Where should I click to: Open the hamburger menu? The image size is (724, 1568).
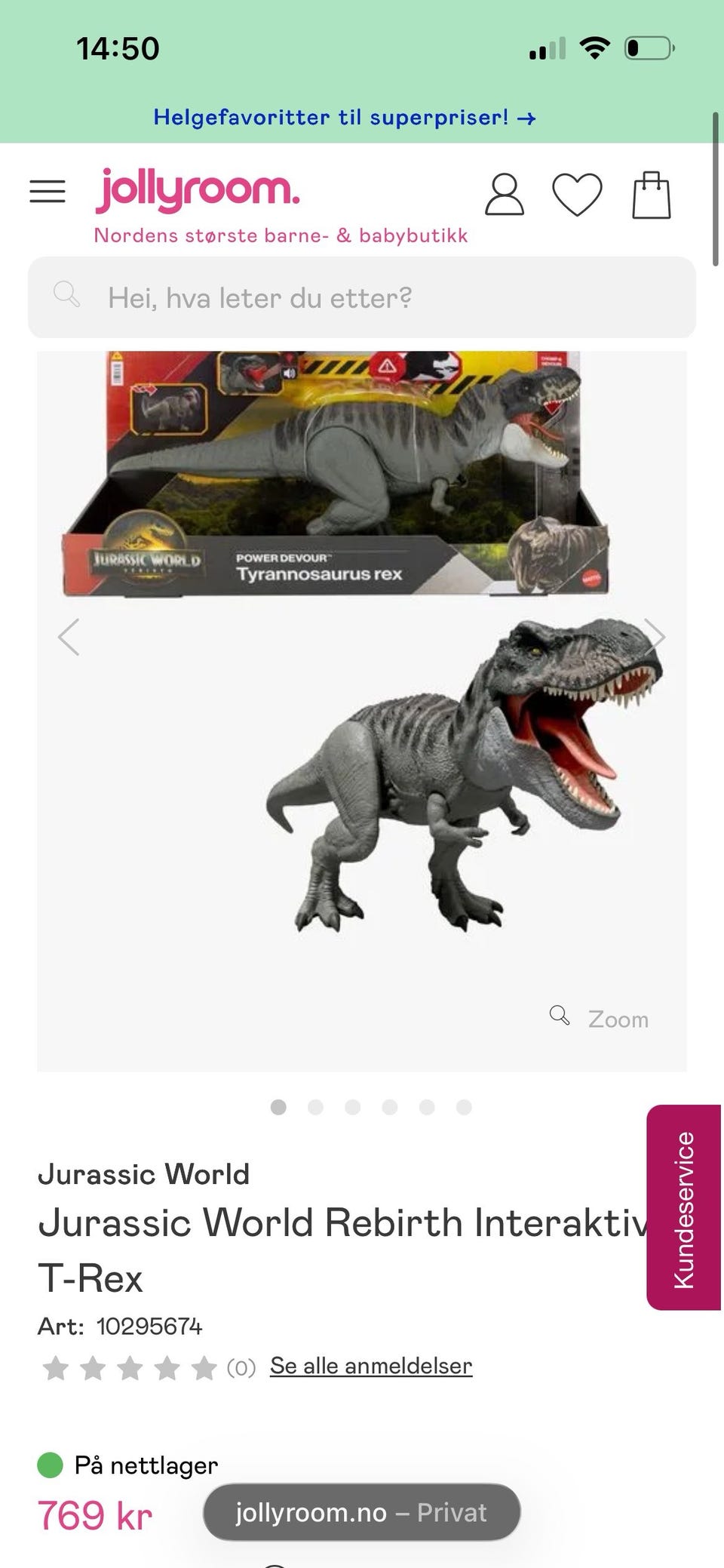click(x=48, y=192)
